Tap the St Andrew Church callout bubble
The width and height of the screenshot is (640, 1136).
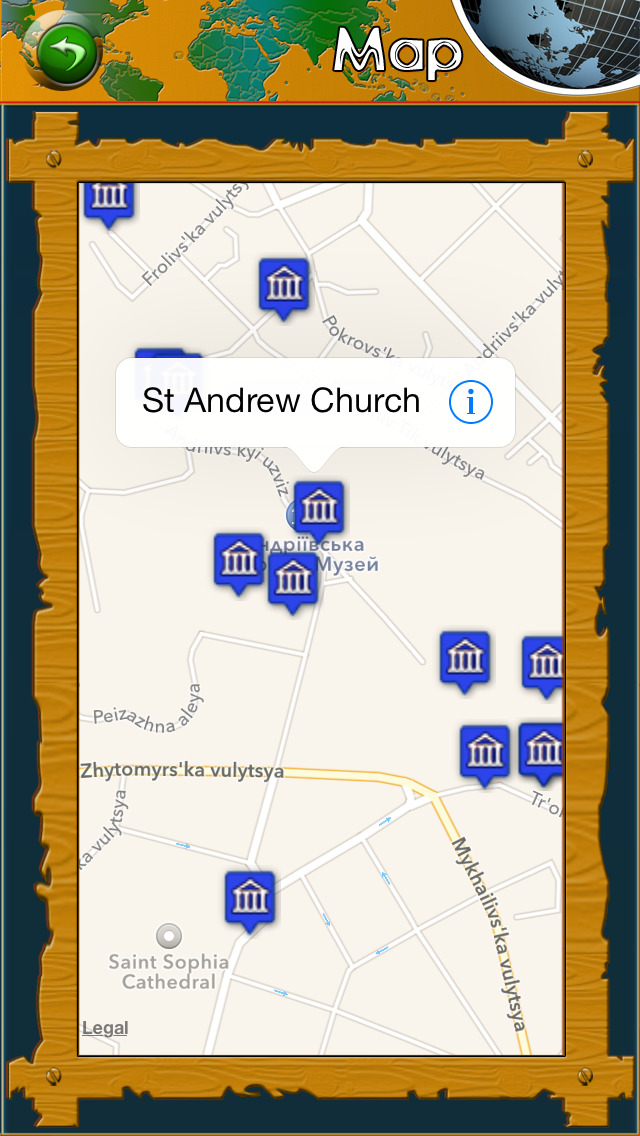pos(315,403)
